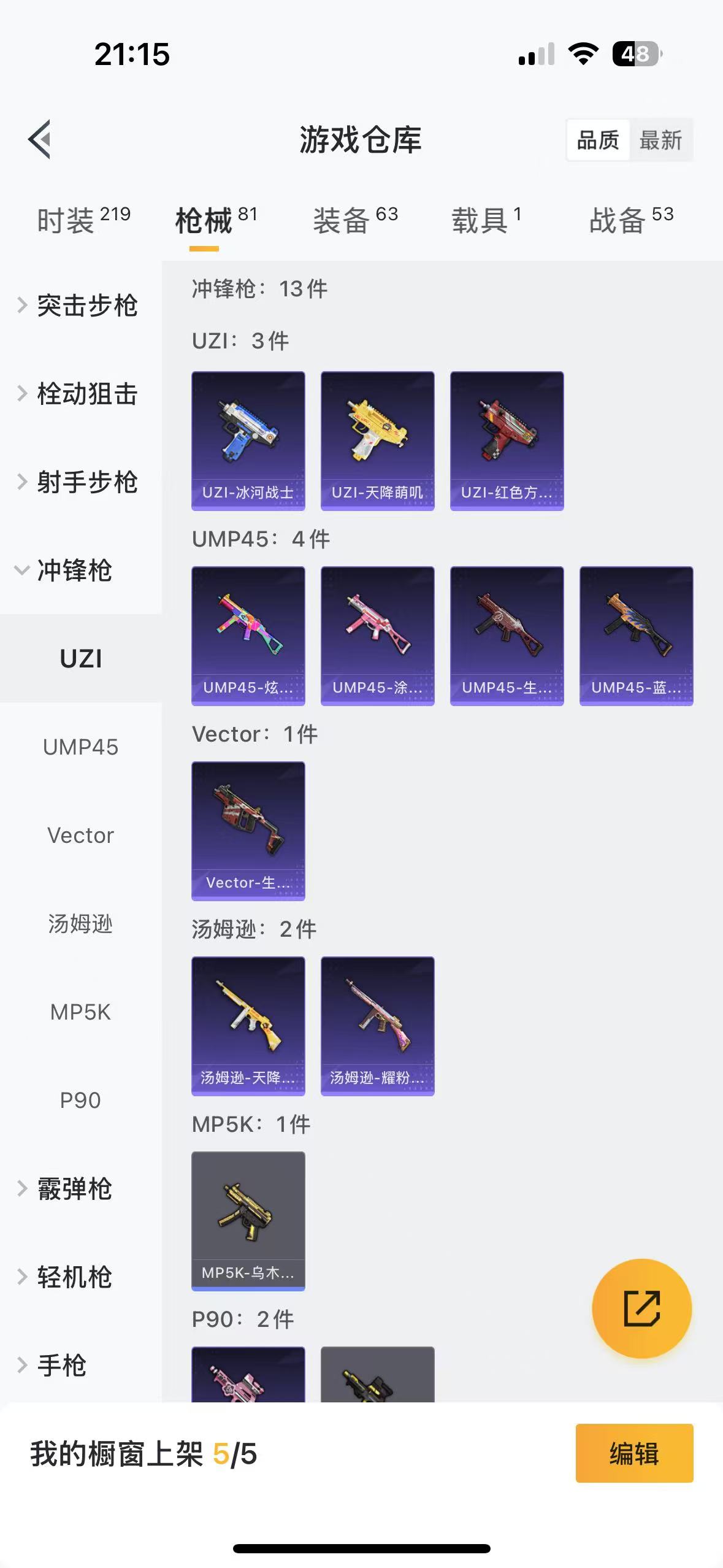Expand the 突击步枪 category
Viewport: 723px width, 1568px height.
(x=80, y=306)
